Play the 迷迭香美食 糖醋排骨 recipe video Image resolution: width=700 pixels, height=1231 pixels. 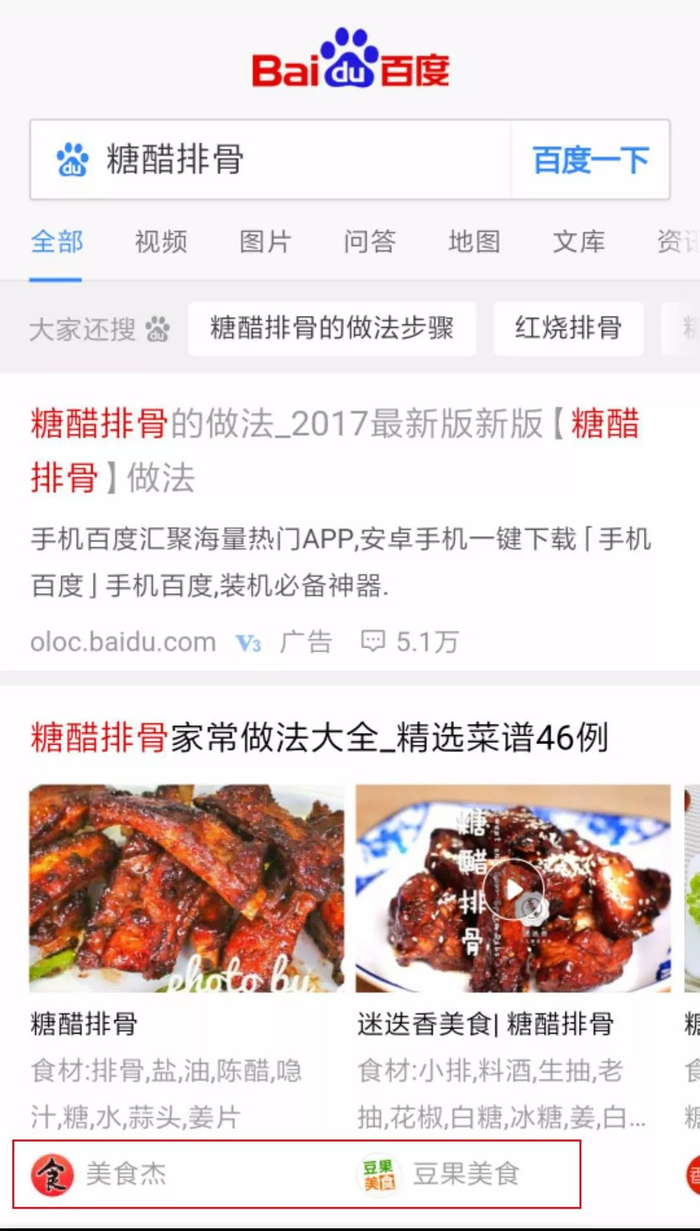click(512, 888)
